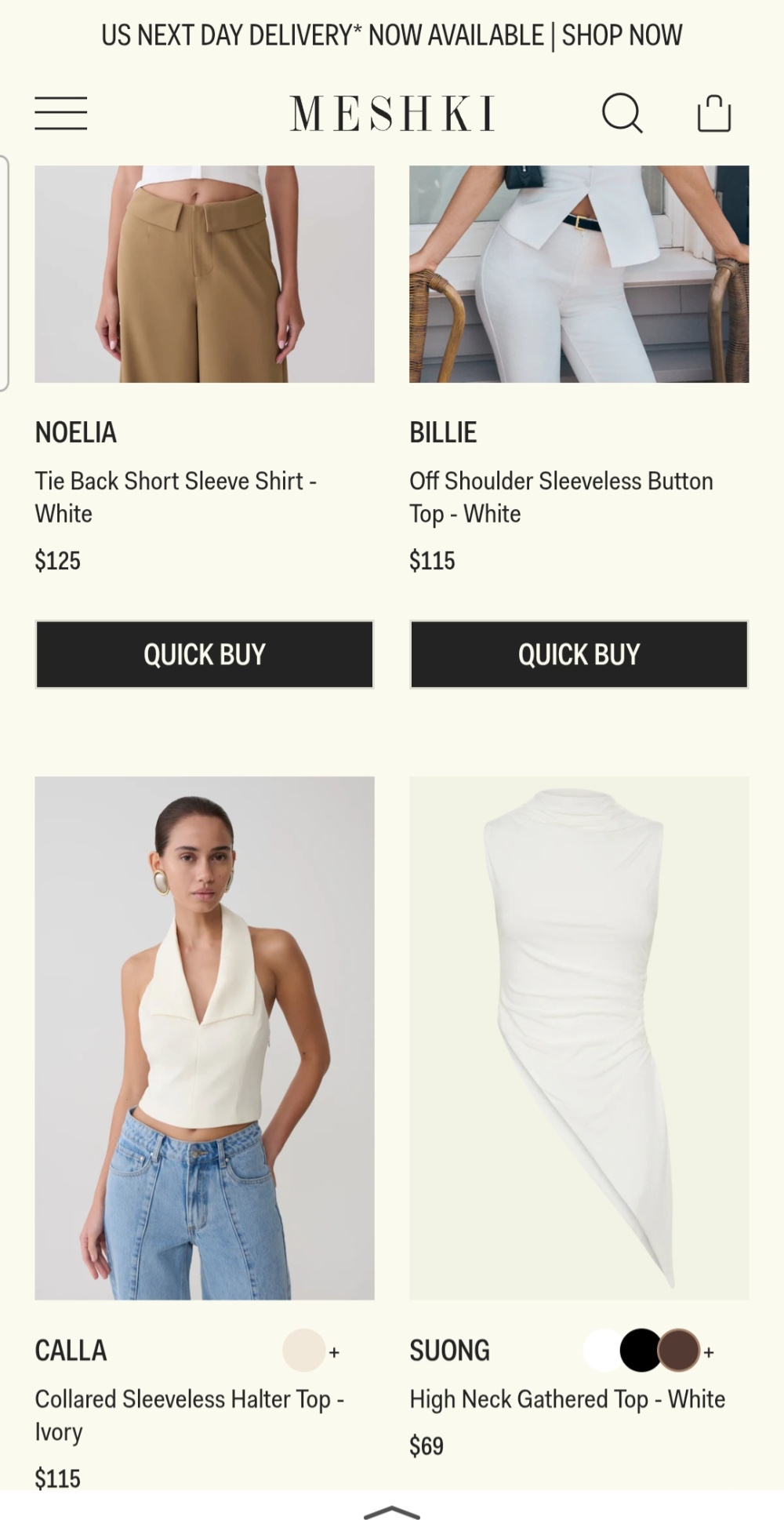The image size is (784, 1520).
Task: Open the hamburger menu
Action: 60,114
